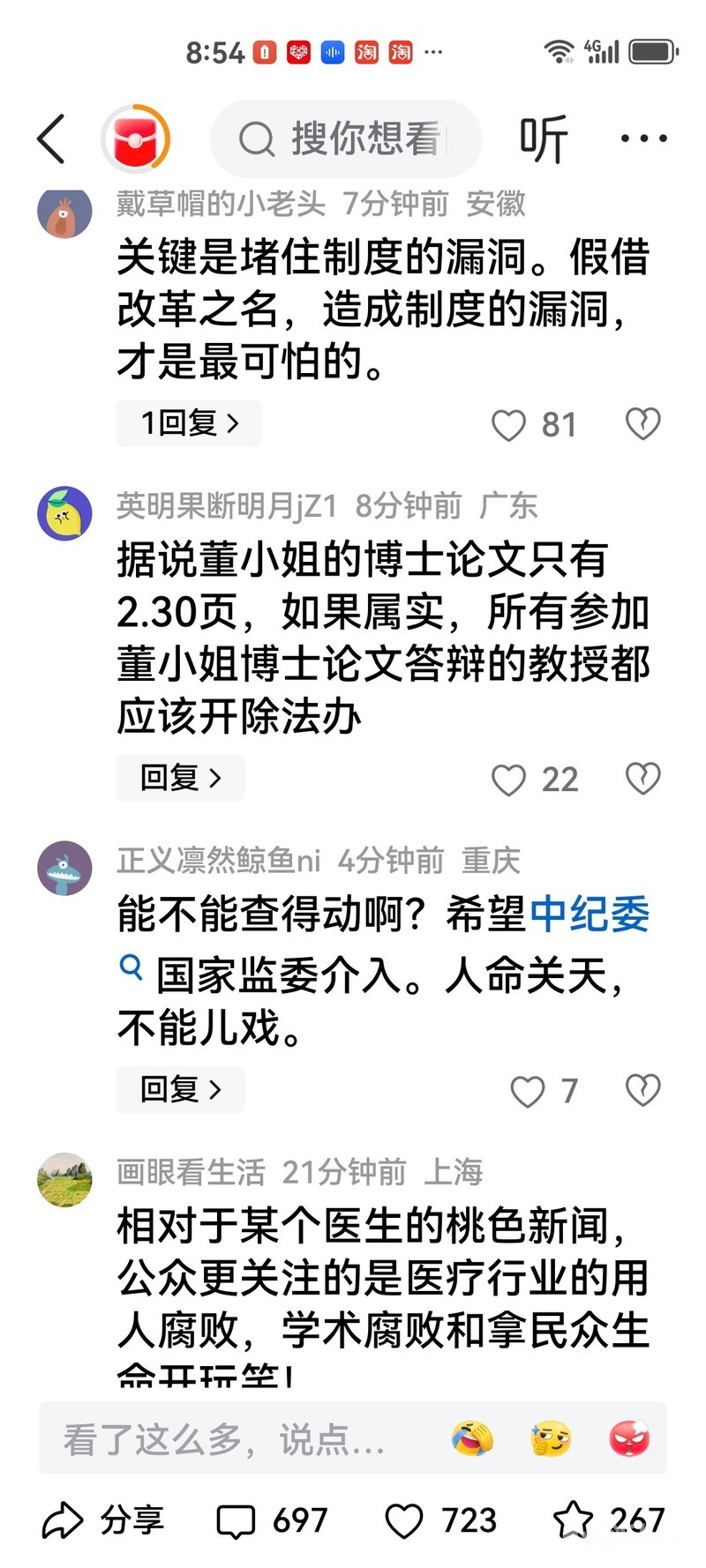The image size is (706, 1568).
Task: Like 英明果断明月jZ1's comment with 22 likes
Action: (508, 780)
